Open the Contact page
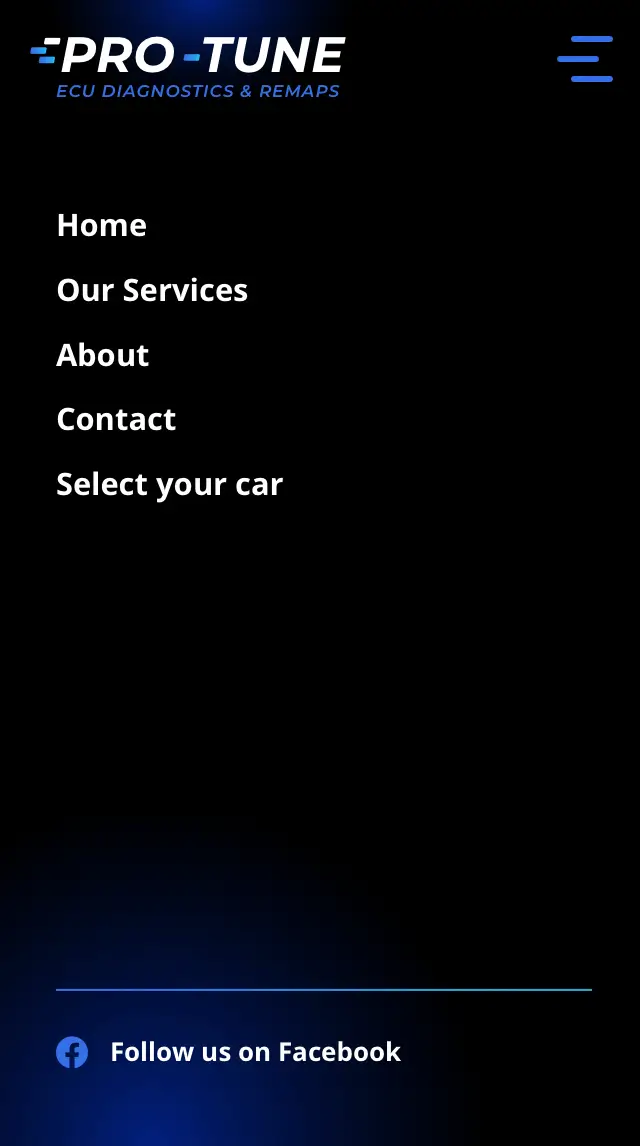Viewport: 640px width, 1146px height. point(116,419)
